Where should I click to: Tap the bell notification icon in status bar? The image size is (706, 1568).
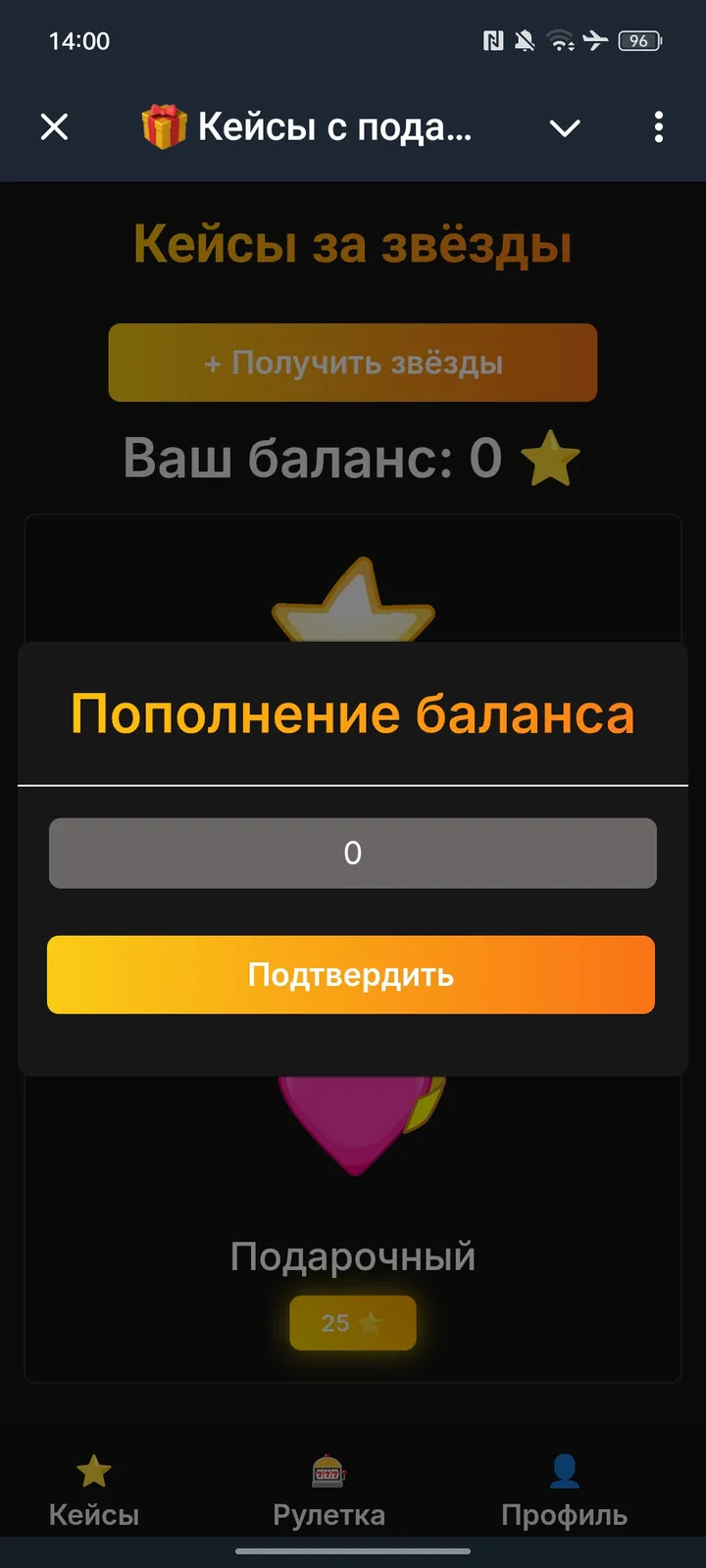pyautogui.click(x=524, y=41)
